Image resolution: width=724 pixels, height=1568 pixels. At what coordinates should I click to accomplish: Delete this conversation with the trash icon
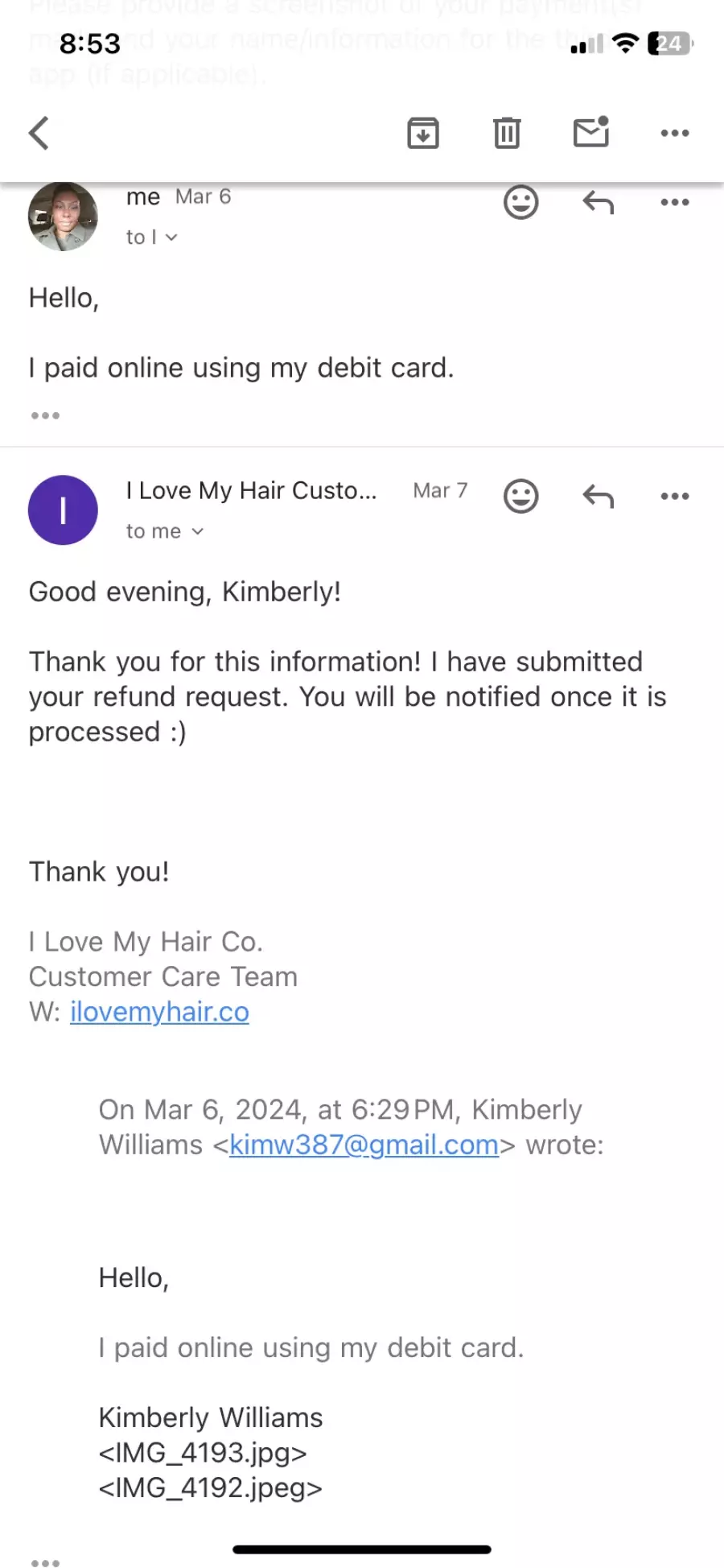coord(507,133)
